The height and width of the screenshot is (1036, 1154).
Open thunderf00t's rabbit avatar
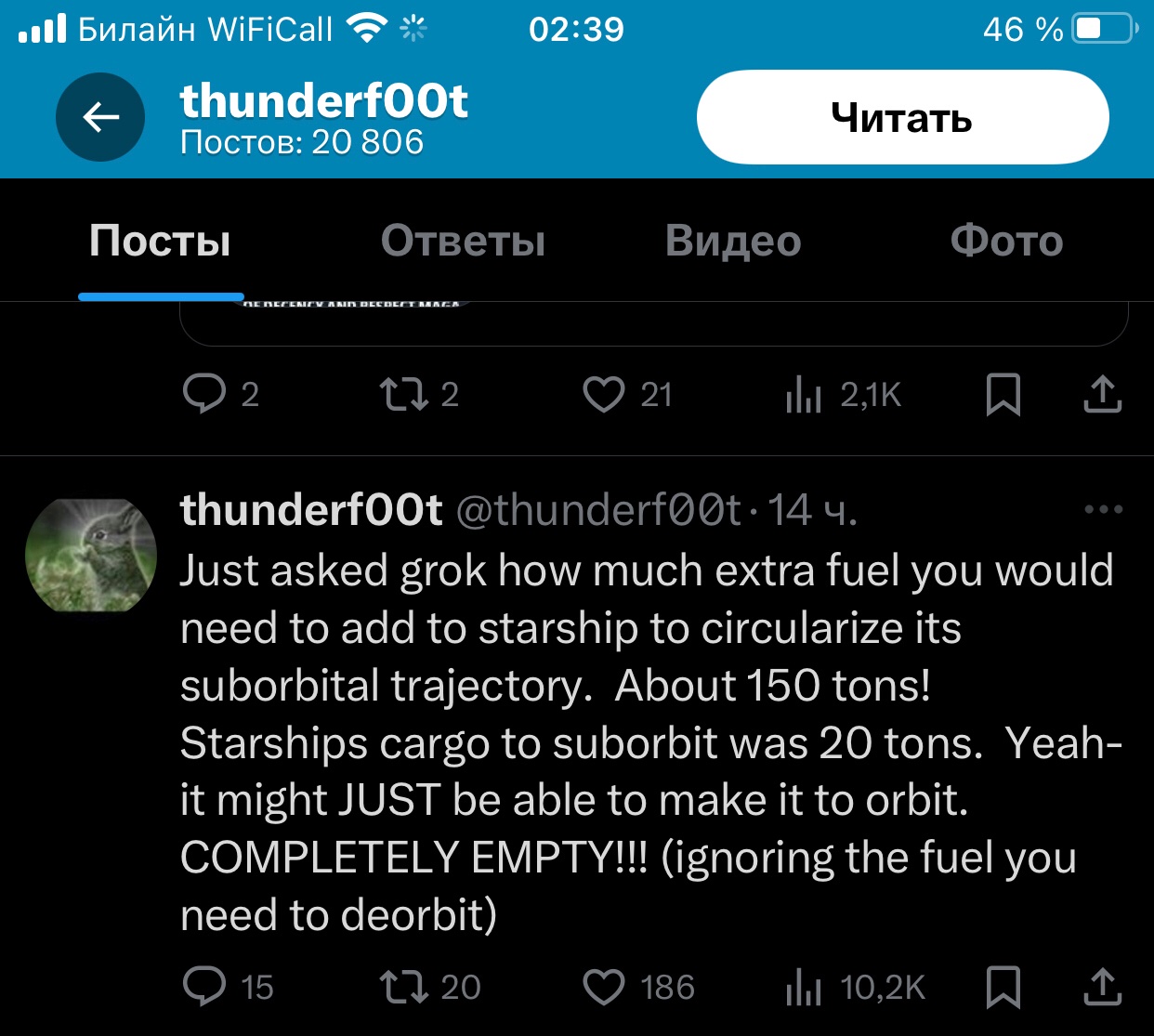(x=90, y=555)
